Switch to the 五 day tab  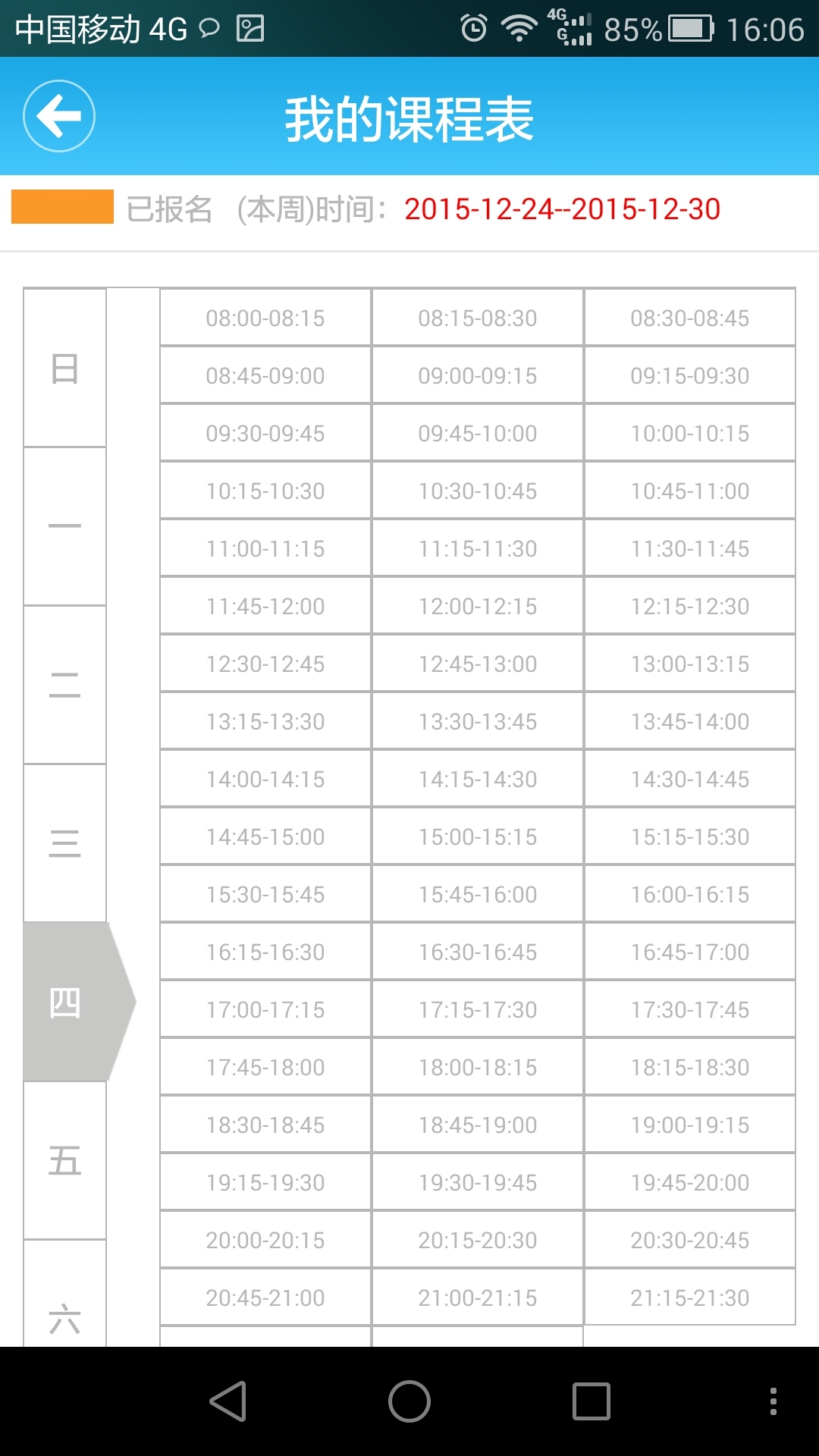tap(64, 1160)
